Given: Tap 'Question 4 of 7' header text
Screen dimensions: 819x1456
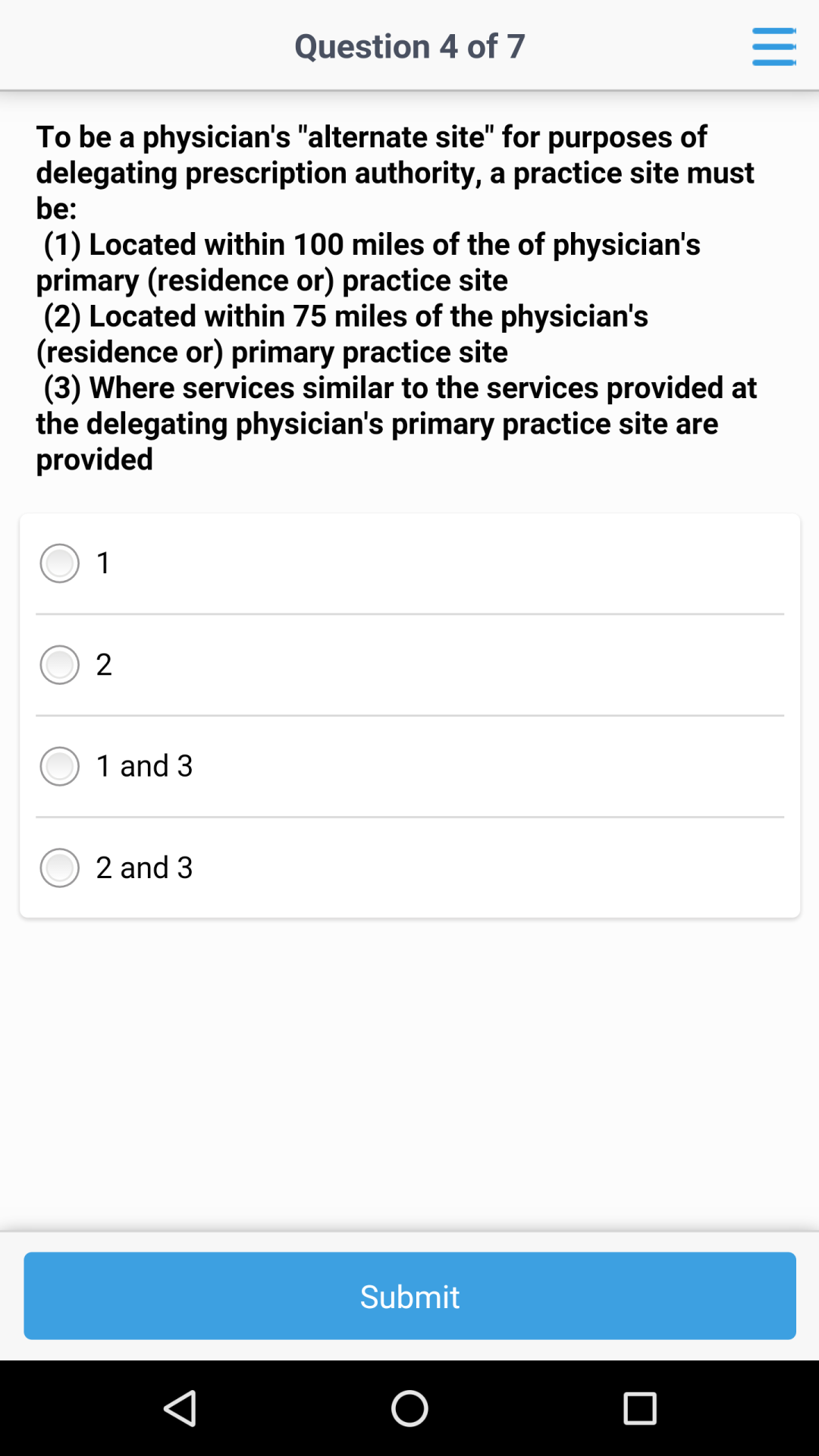Looking at the screenshot, I should coord(409,46).
